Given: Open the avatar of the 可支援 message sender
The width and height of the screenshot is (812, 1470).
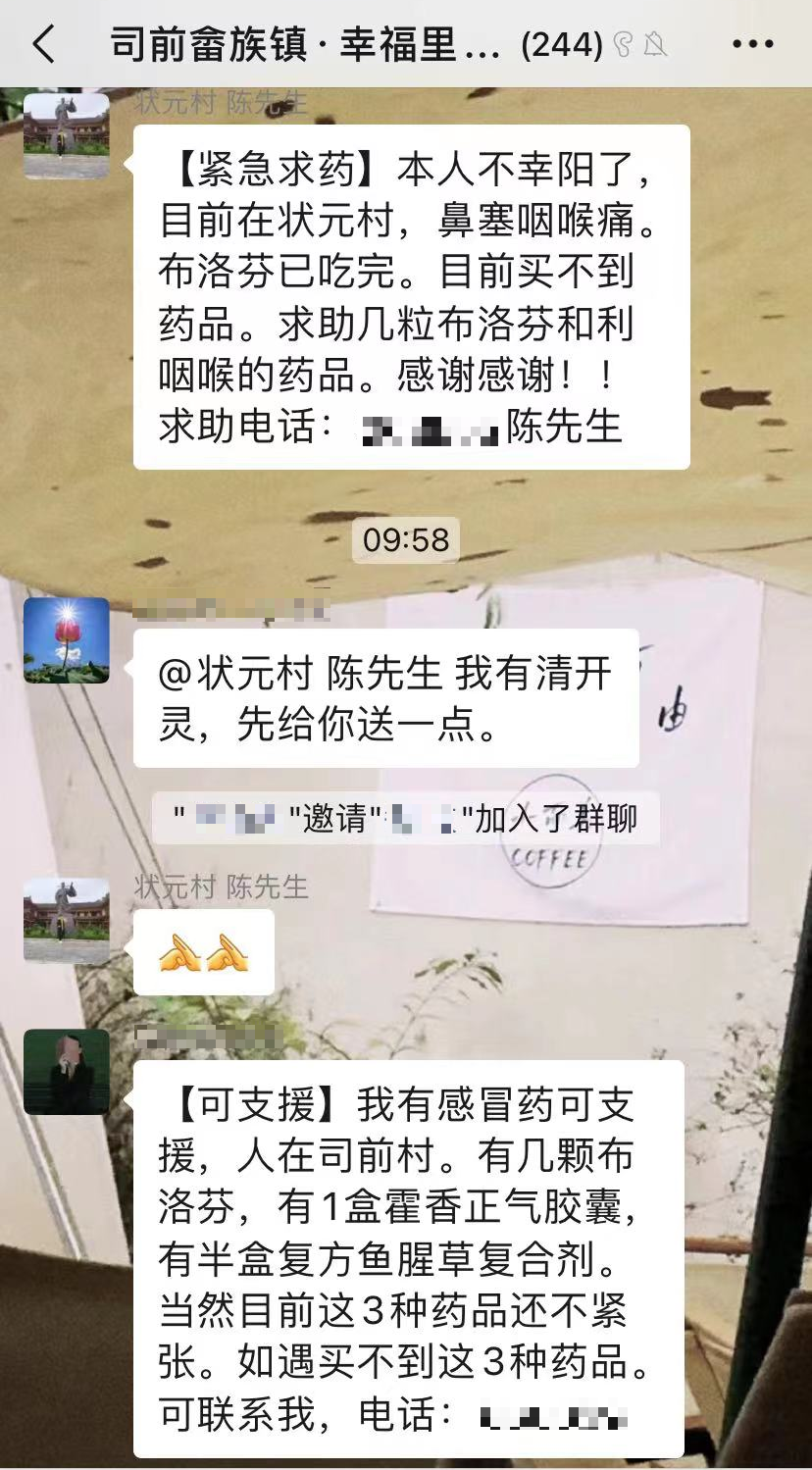Looking at the screenshot, I should coord(67,1072).
